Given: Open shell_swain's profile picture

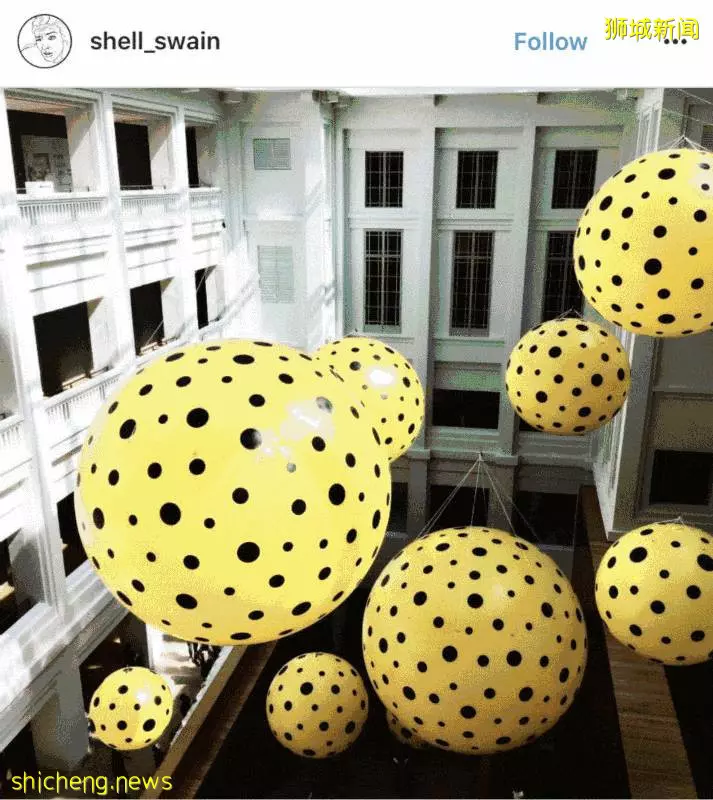Looking at the screenshot, I should point(45,41).
